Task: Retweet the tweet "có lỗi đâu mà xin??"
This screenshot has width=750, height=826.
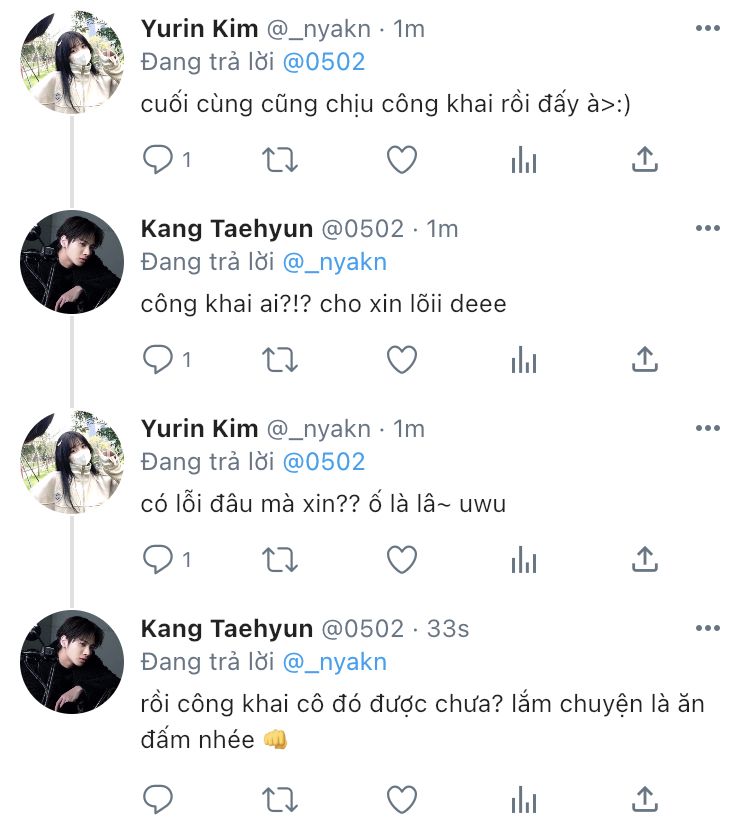Action: [279, 559]
